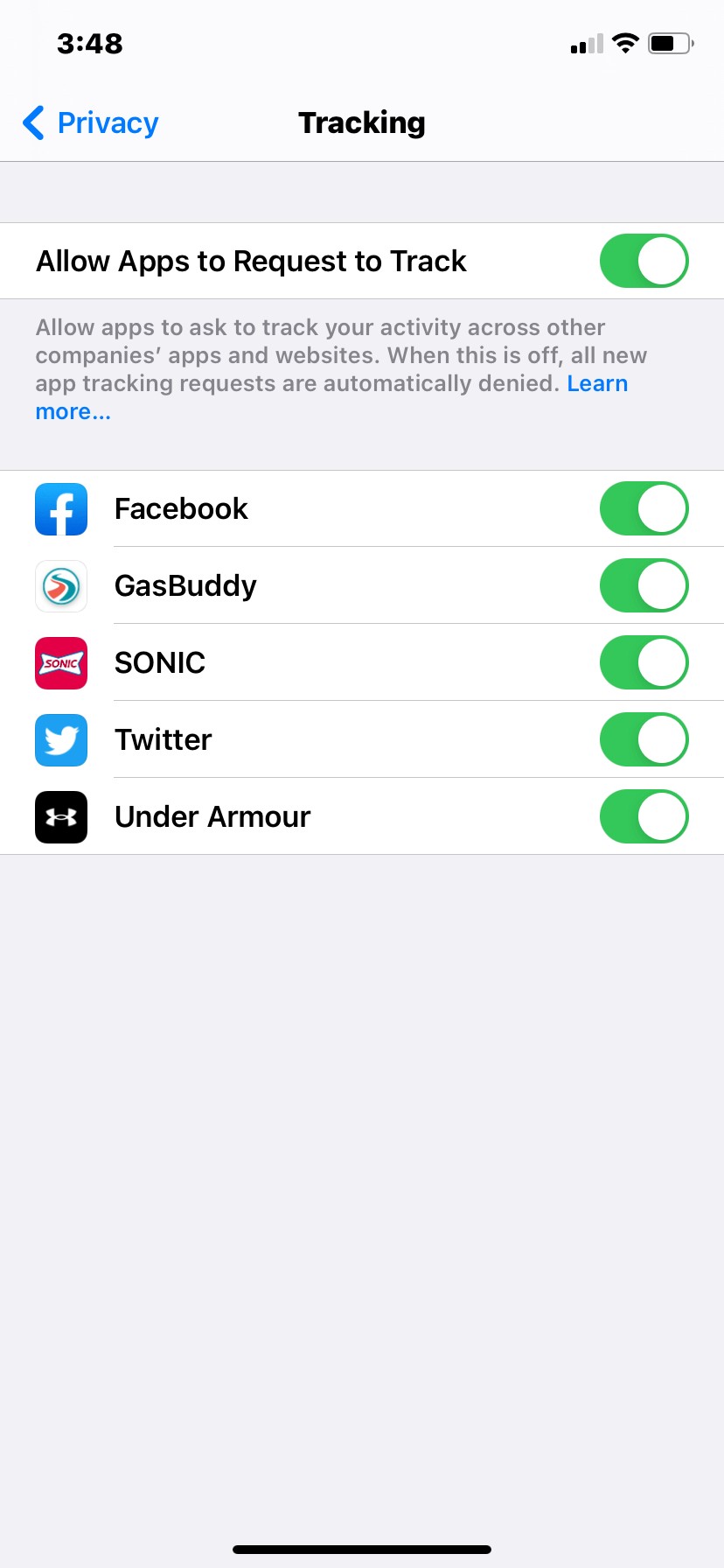Open the Learn more link
The width and height of the screenshot is (724, 1568).
click(x=596, y=384)
